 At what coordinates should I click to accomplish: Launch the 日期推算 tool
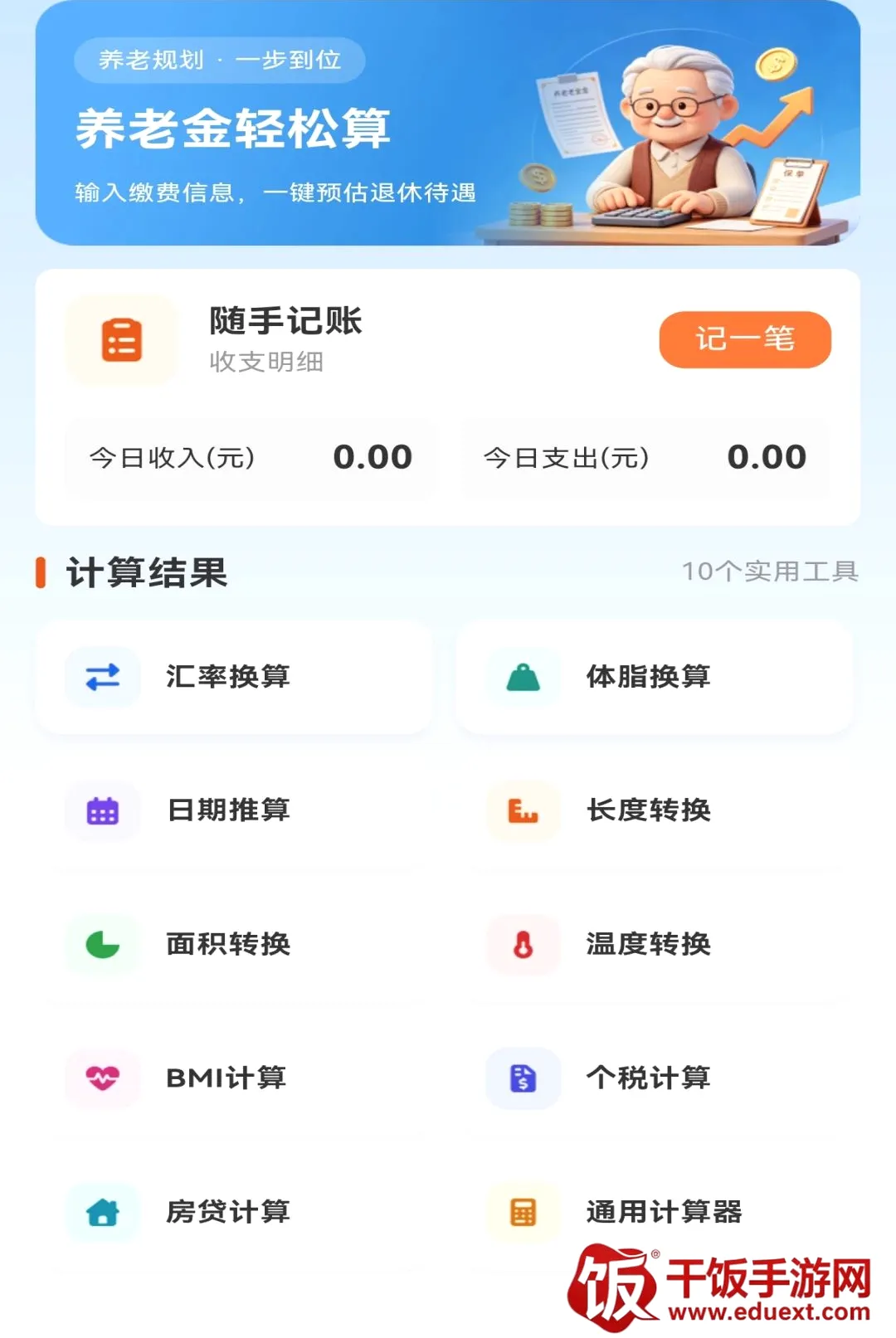pyautogui.click(x=234, y=810)
